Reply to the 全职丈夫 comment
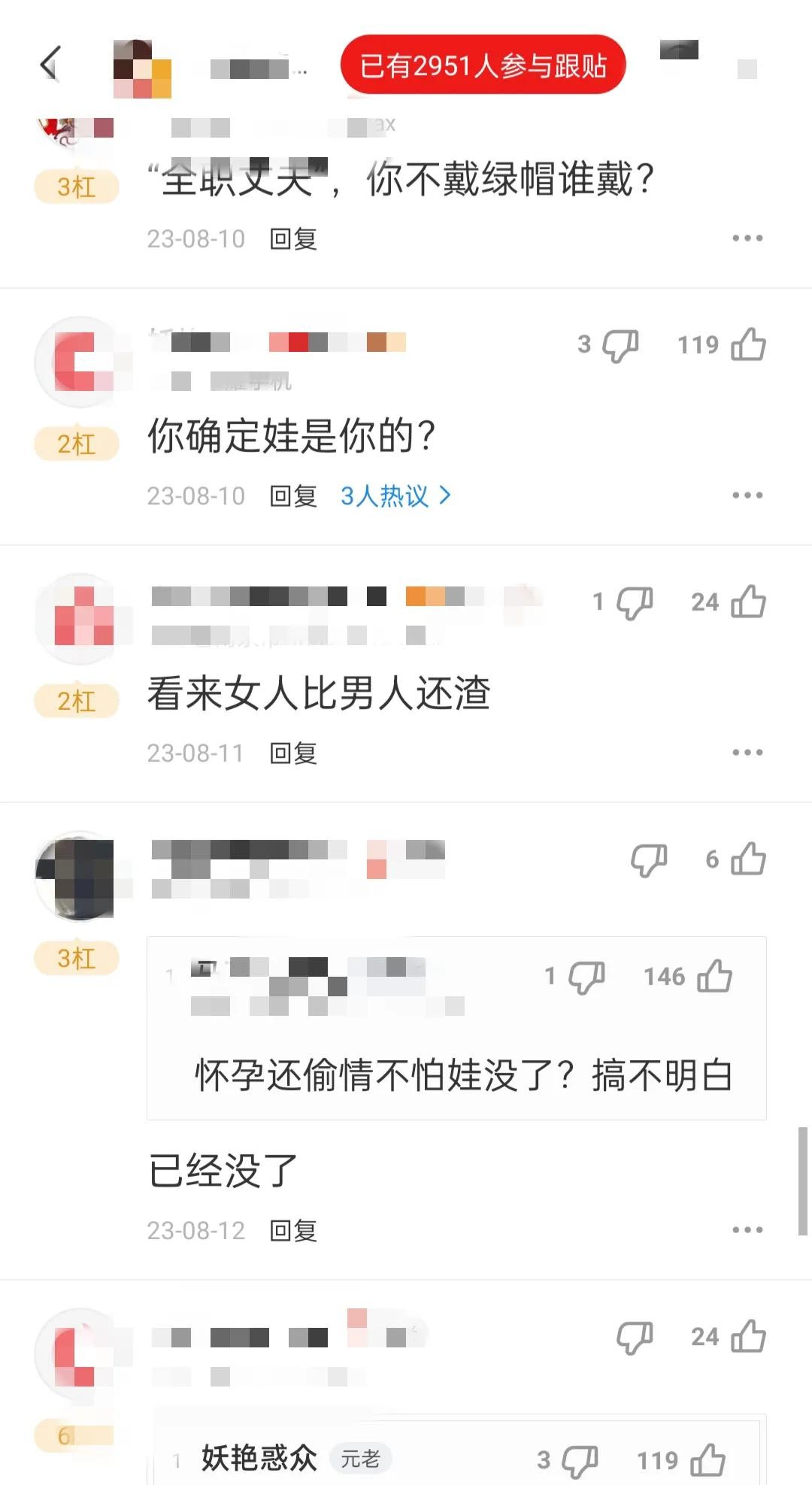The height and width of the screenshot is (1485, 812). pos(293,239)
